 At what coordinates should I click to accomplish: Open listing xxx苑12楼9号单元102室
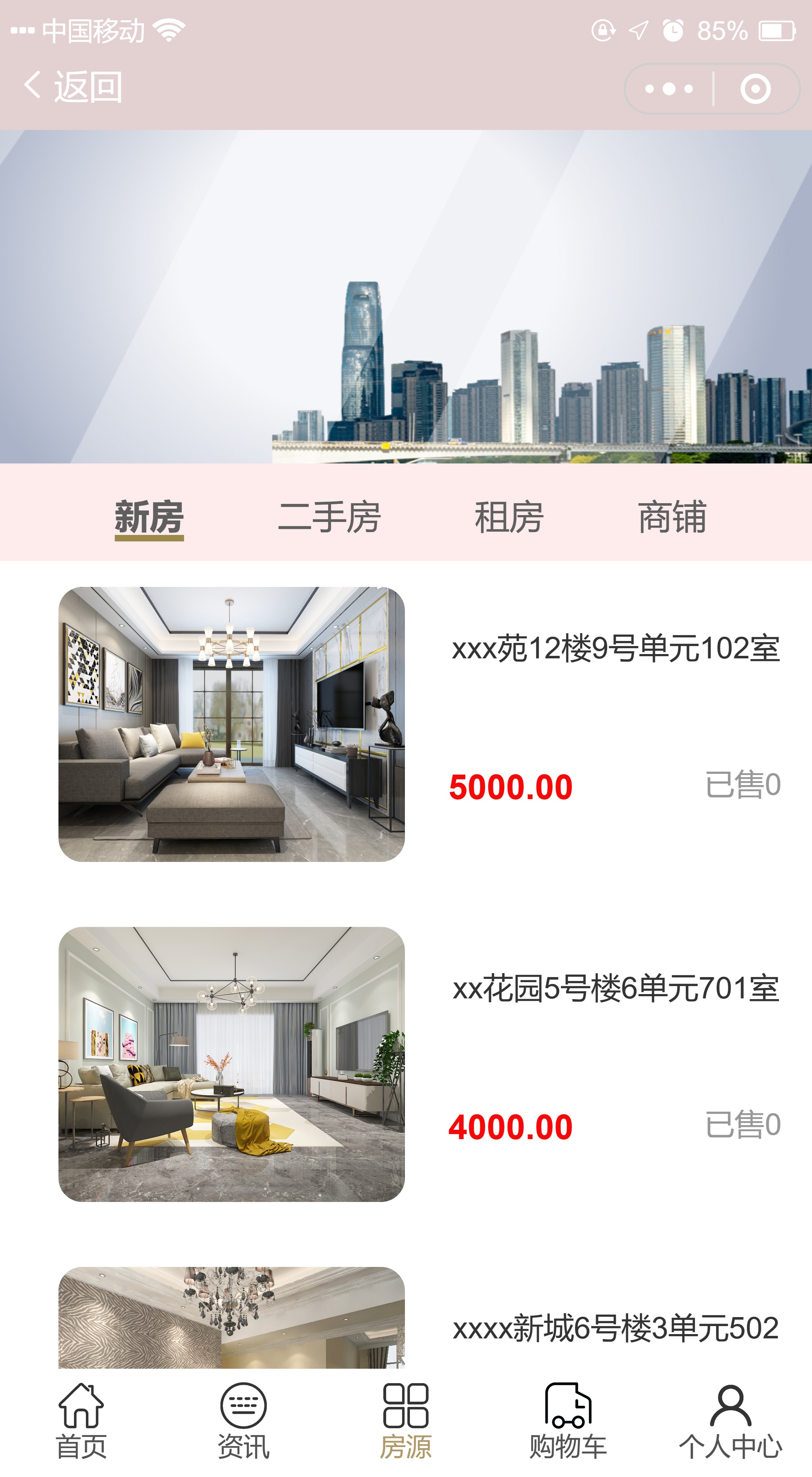tap(615, 649)
